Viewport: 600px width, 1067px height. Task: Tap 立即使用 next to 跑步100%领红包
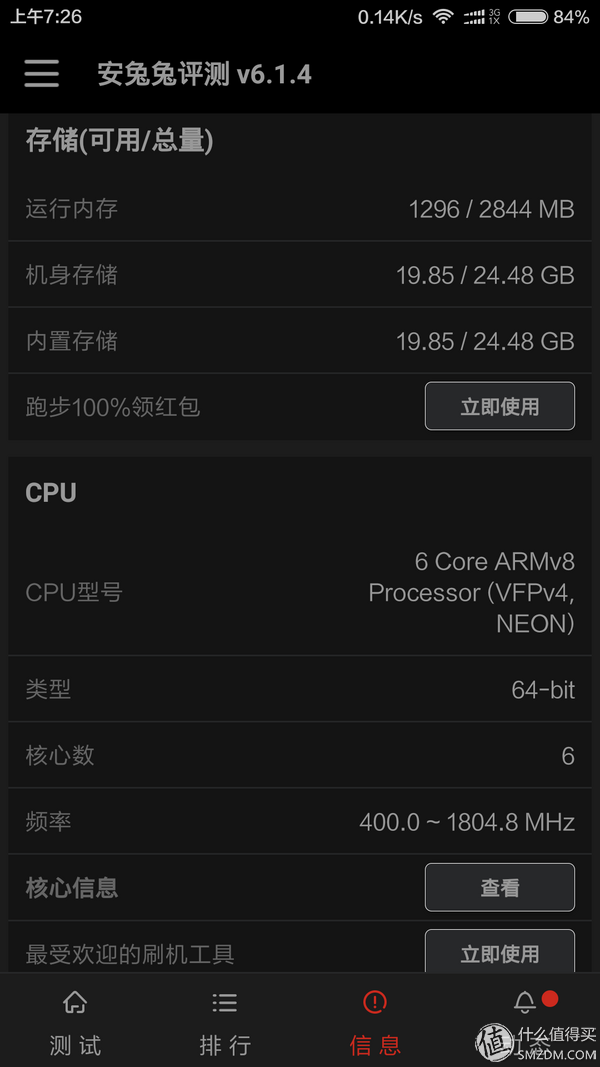(499, 406)
